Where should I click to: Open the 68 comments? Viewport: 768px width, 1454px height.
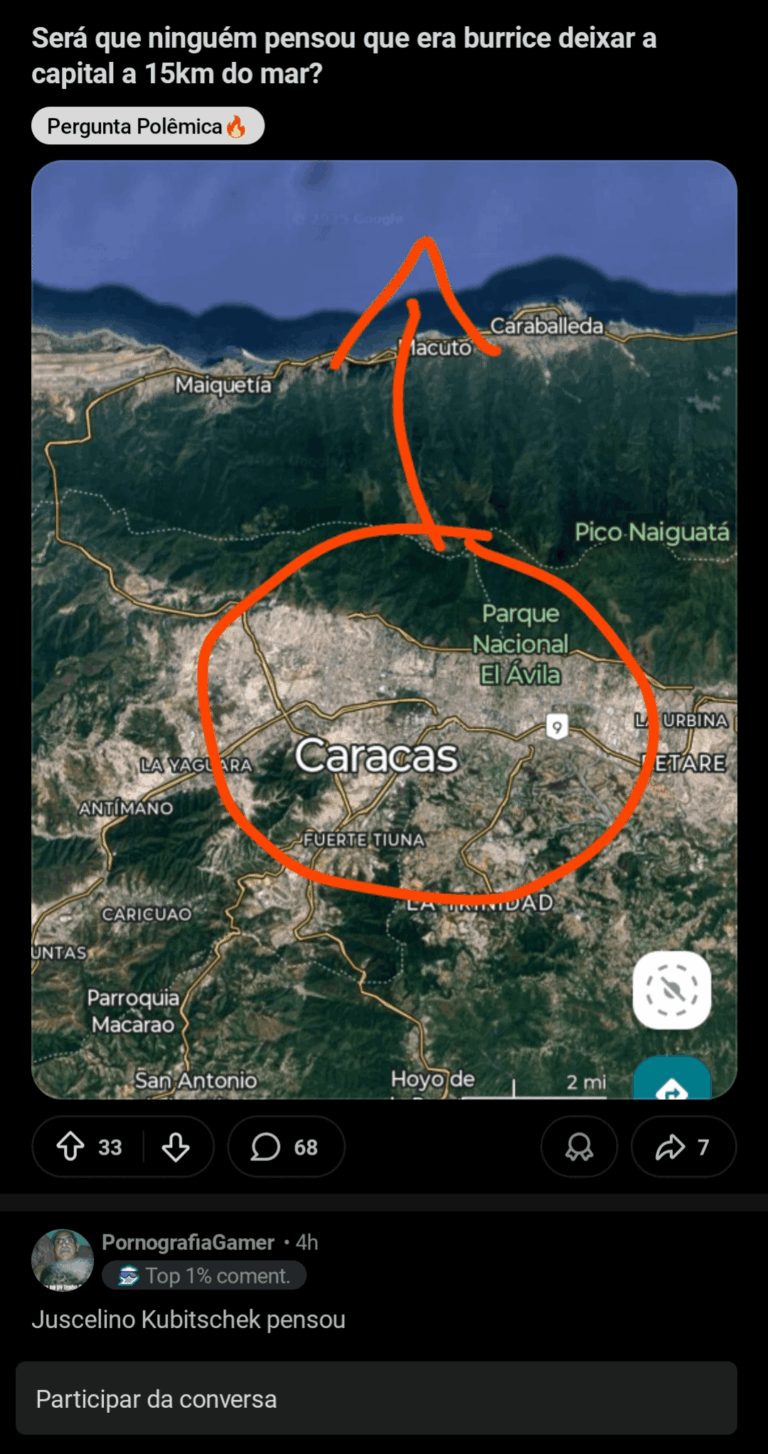point(286,1146)
